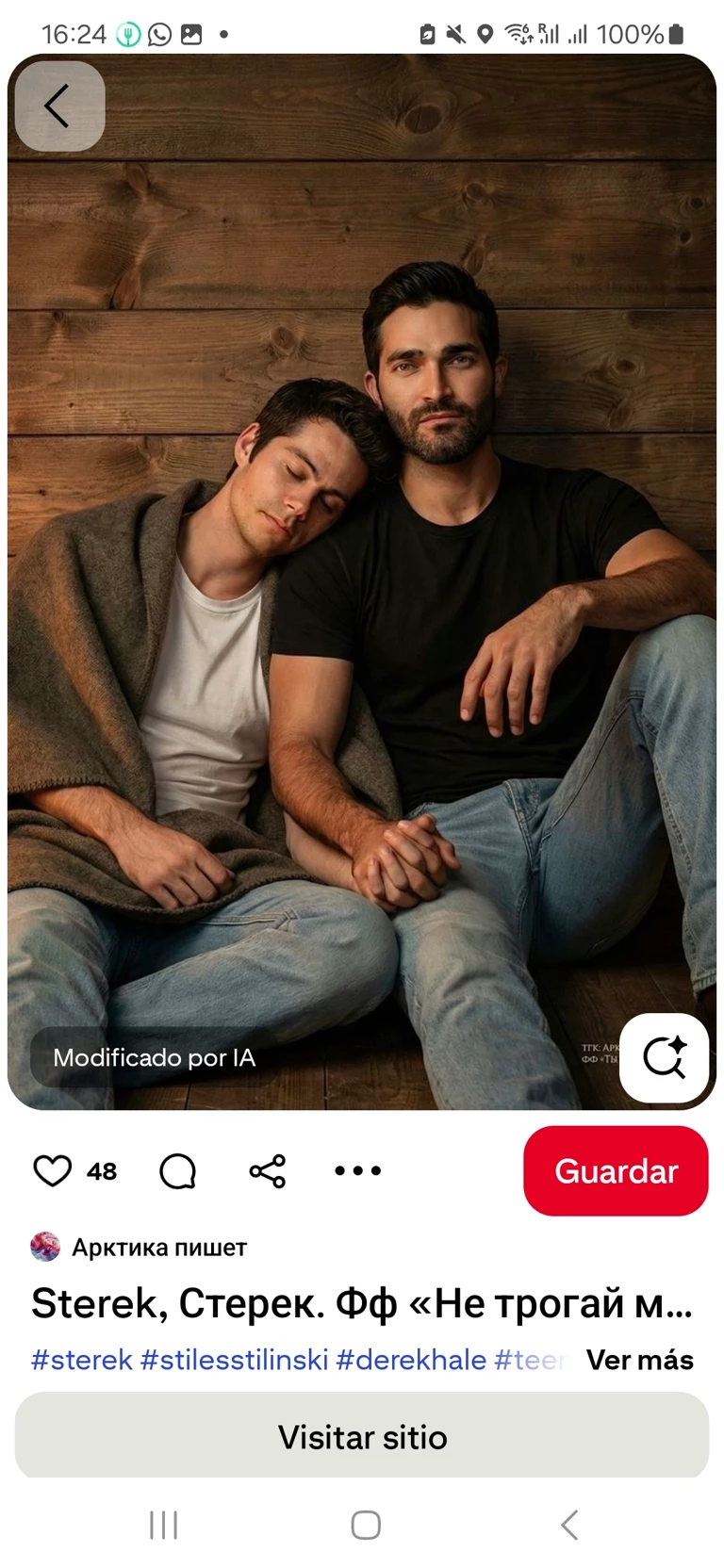
Task: Go to the system home screen
Action: (x=366, y=1525)
